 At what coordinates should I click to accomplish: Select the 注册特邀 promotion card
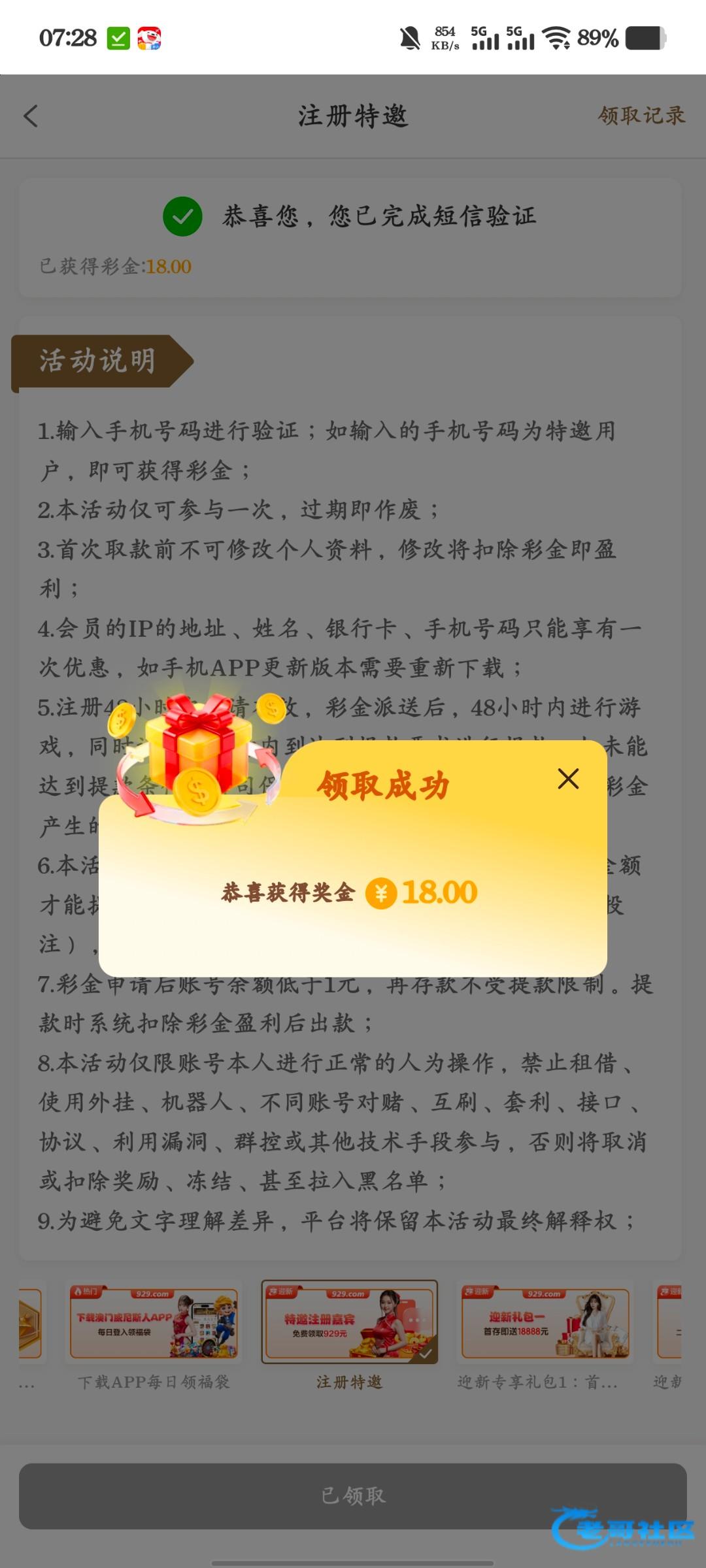350,1322
